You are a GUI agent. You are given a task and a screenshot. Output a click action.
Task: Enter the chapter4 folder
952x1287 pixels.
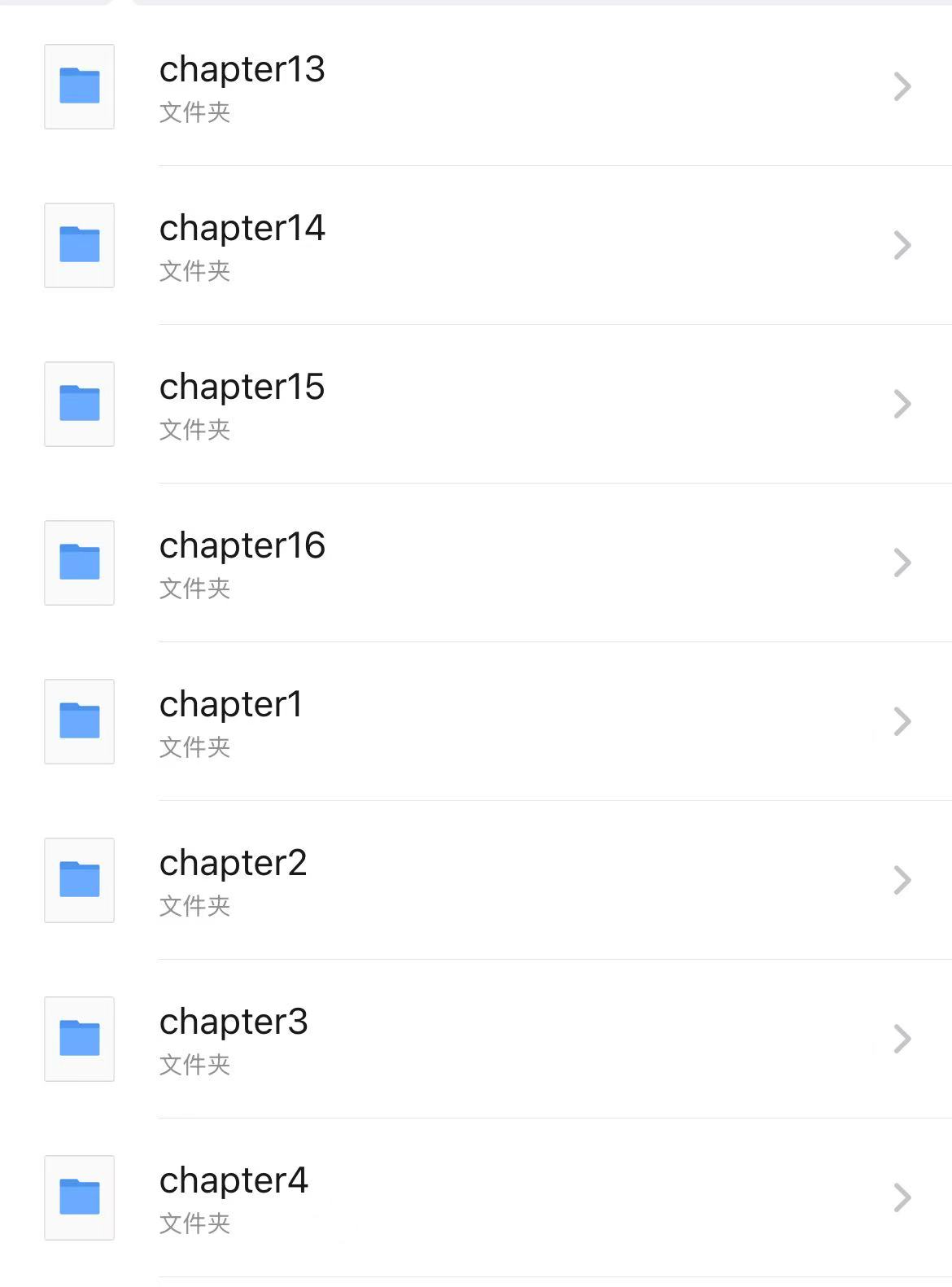point(234,1197)
